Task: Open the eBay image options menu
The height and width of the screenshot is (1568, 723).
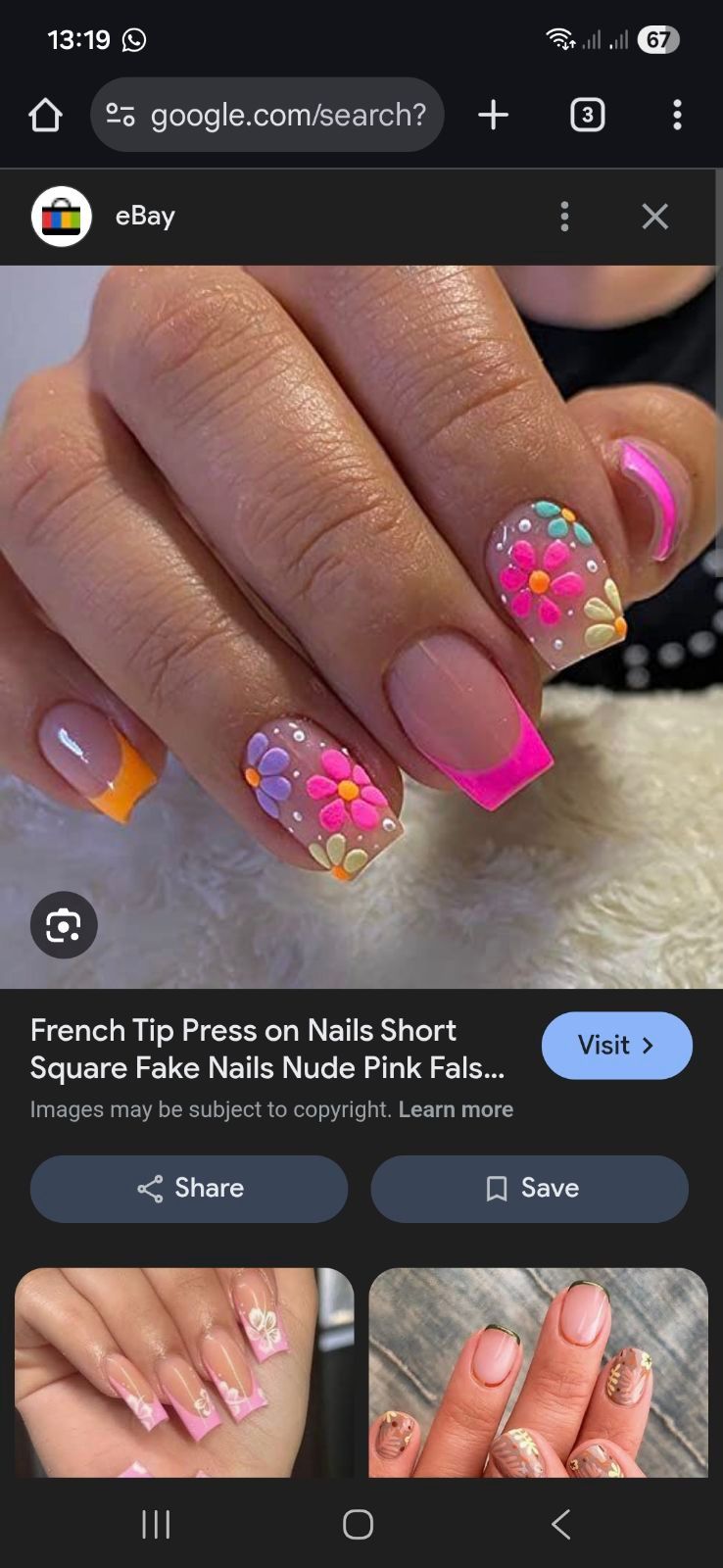Action: [564, 217]
